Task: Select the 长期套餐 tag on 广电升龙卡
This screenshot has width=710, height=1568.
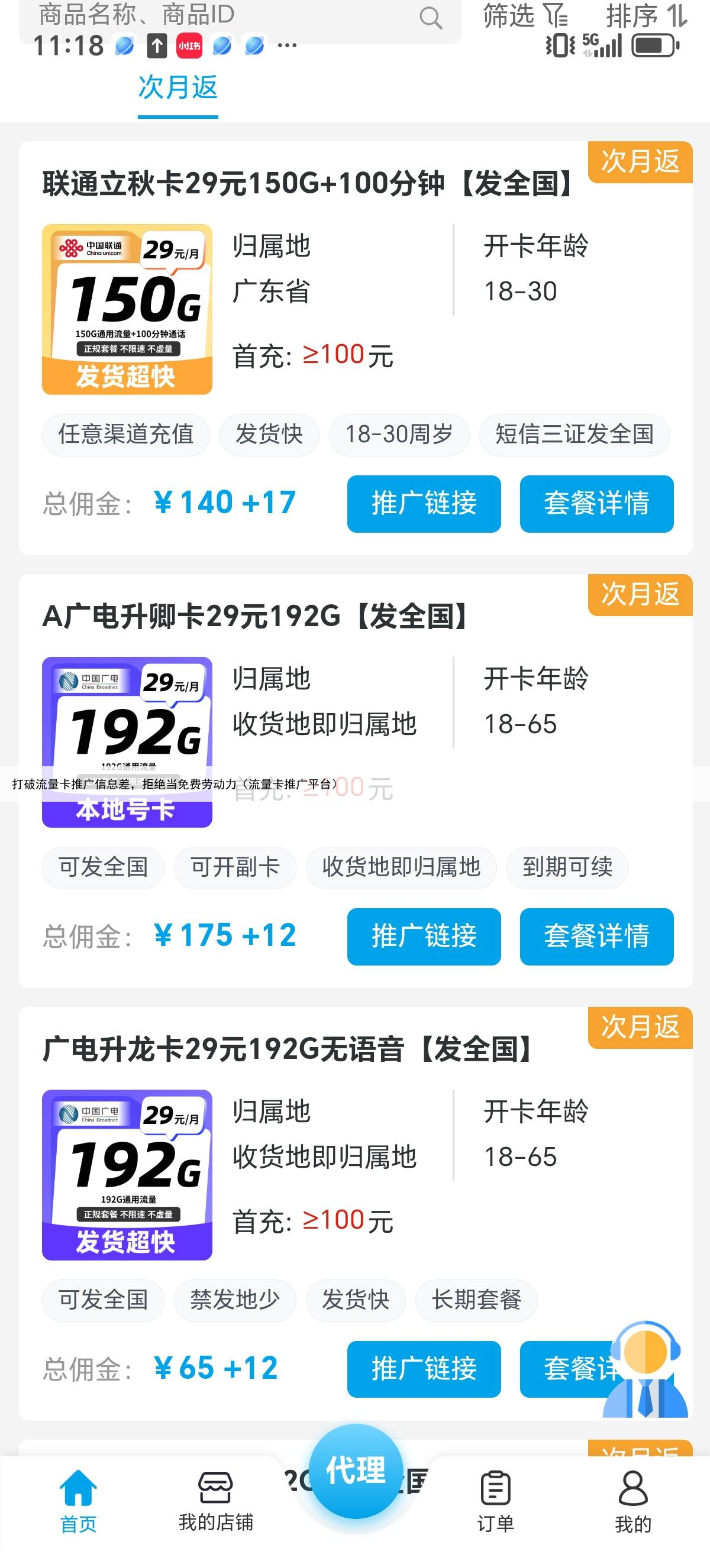Action: pos(477,1300)
